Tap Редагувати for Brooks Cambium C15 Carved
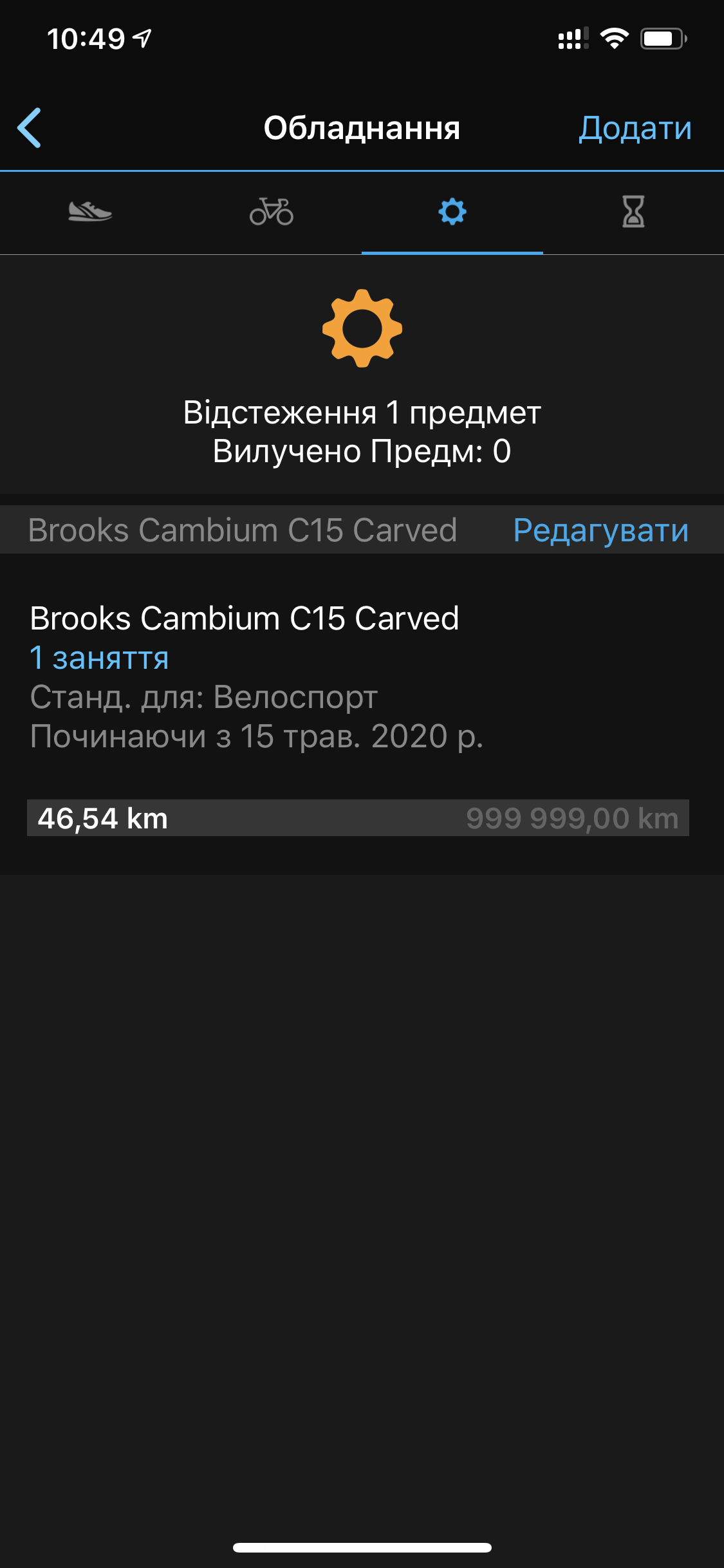This screenshot has height=1568, width=724. pyautogui.click(x=600, y=530)
